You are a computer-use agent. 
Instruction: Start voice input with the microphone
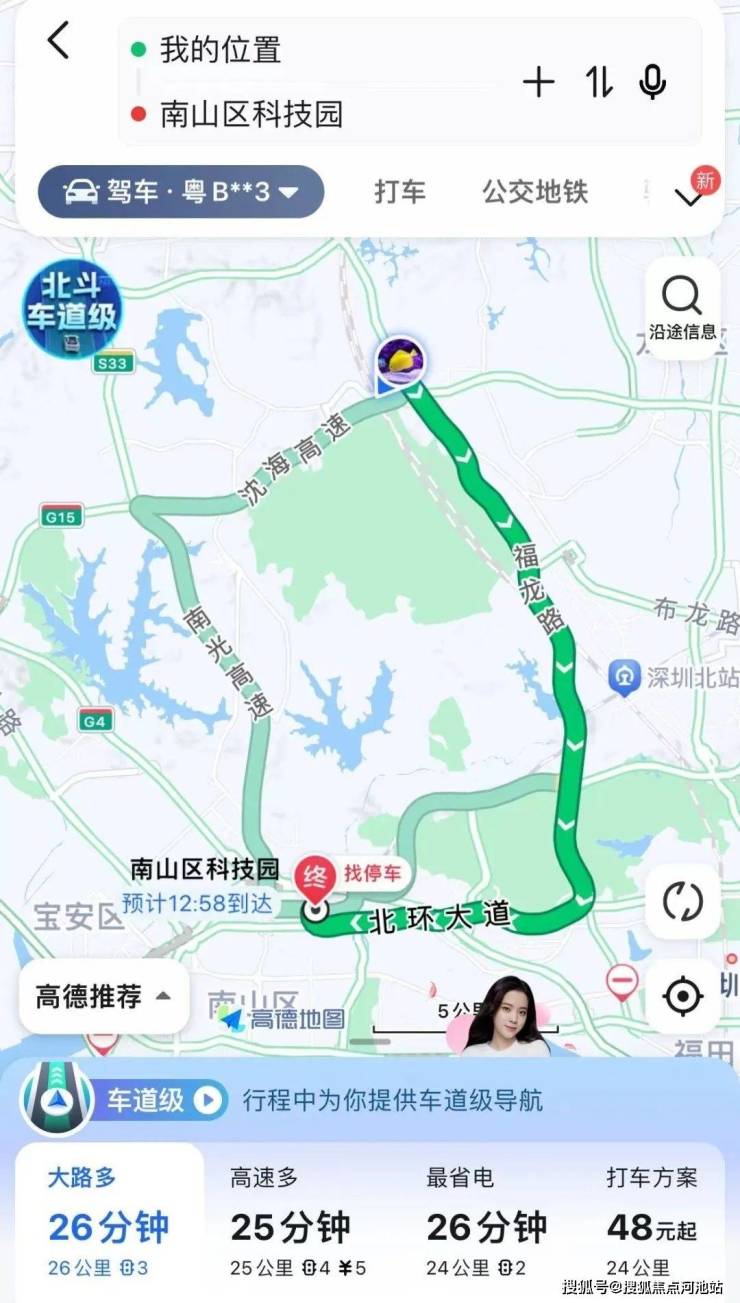coord(653,82)
